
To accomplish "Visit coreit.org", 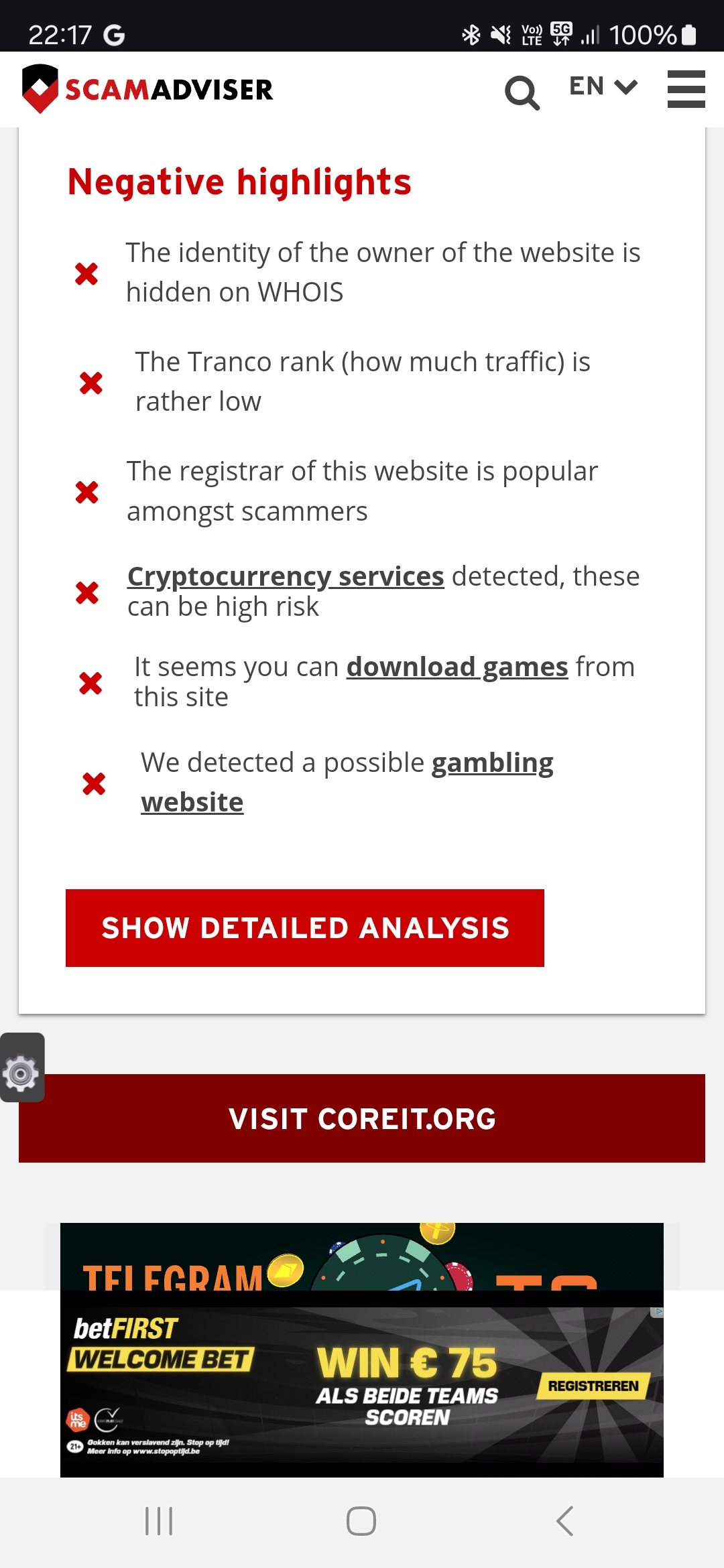I will [x=362, y=1118].
